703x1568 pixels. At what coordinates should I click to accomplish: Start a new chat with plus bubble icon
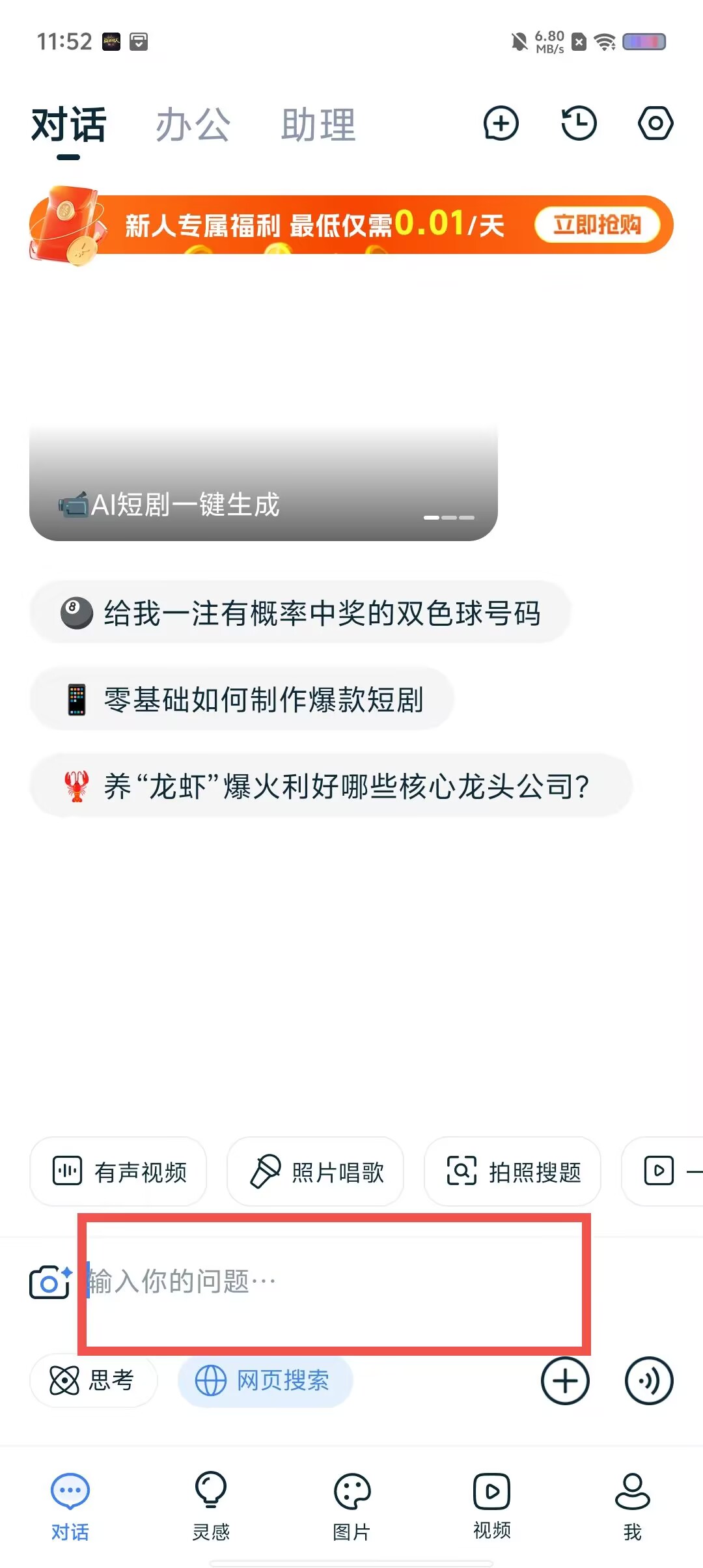click(501, 124)
